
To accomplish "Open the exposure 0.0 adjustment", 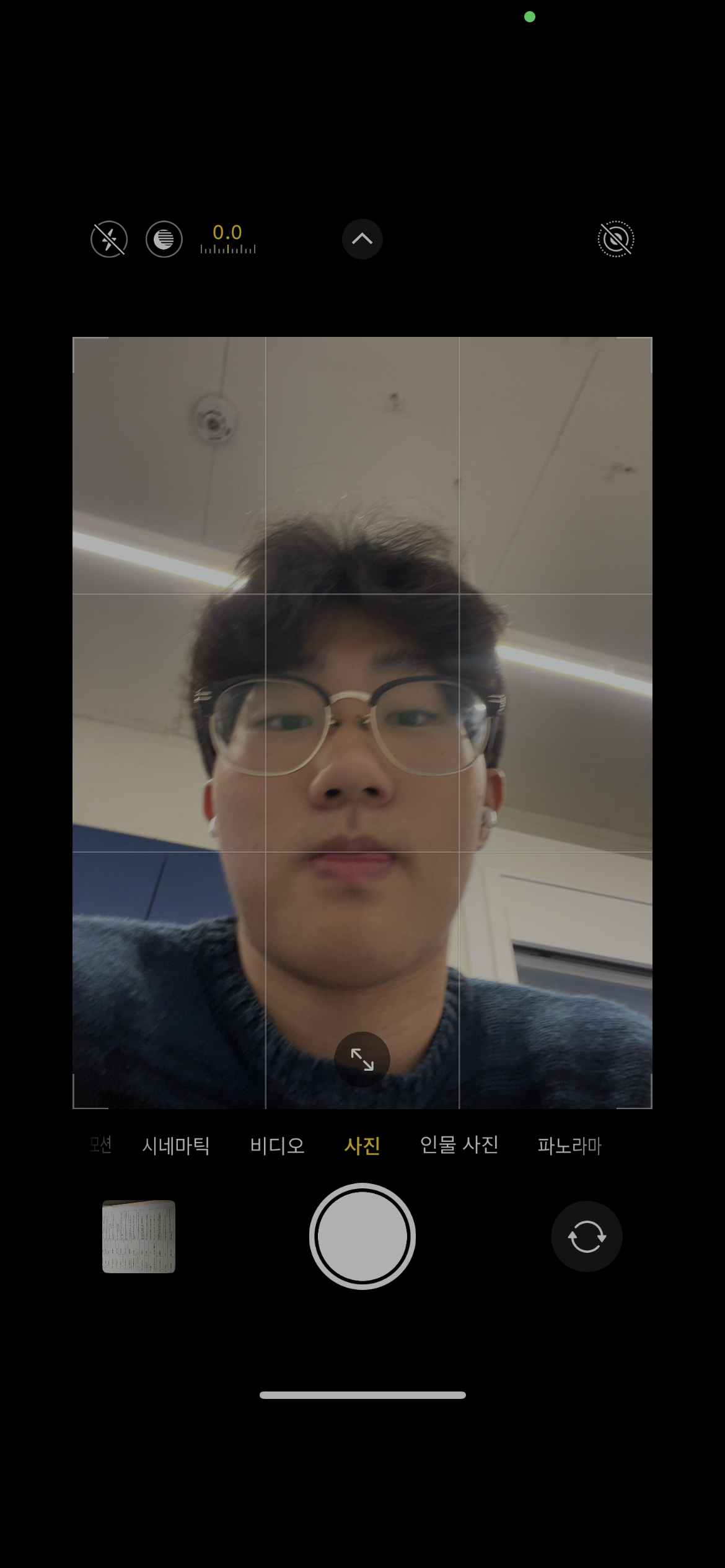I will [227, 239].
